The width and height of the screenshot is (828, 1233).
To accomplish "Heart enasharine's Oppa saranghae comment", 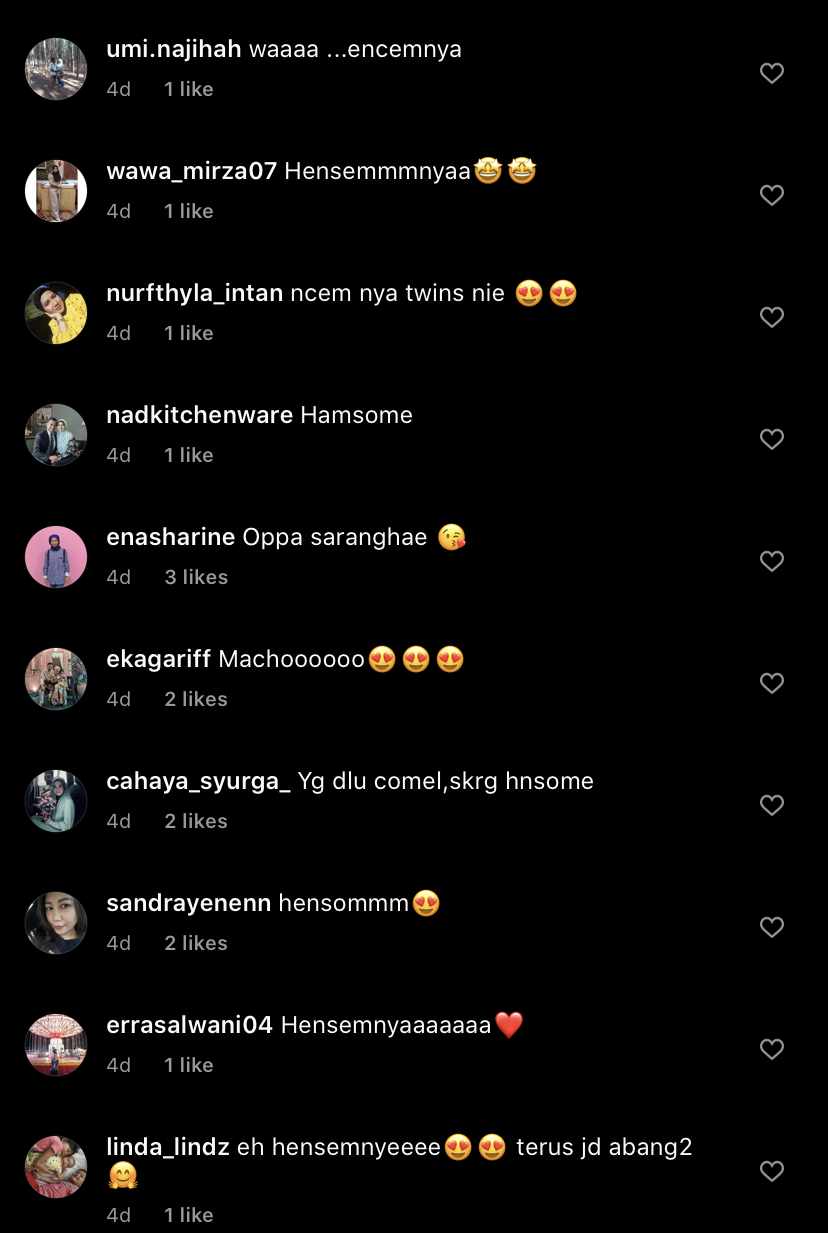I will [x=771, y=561].
